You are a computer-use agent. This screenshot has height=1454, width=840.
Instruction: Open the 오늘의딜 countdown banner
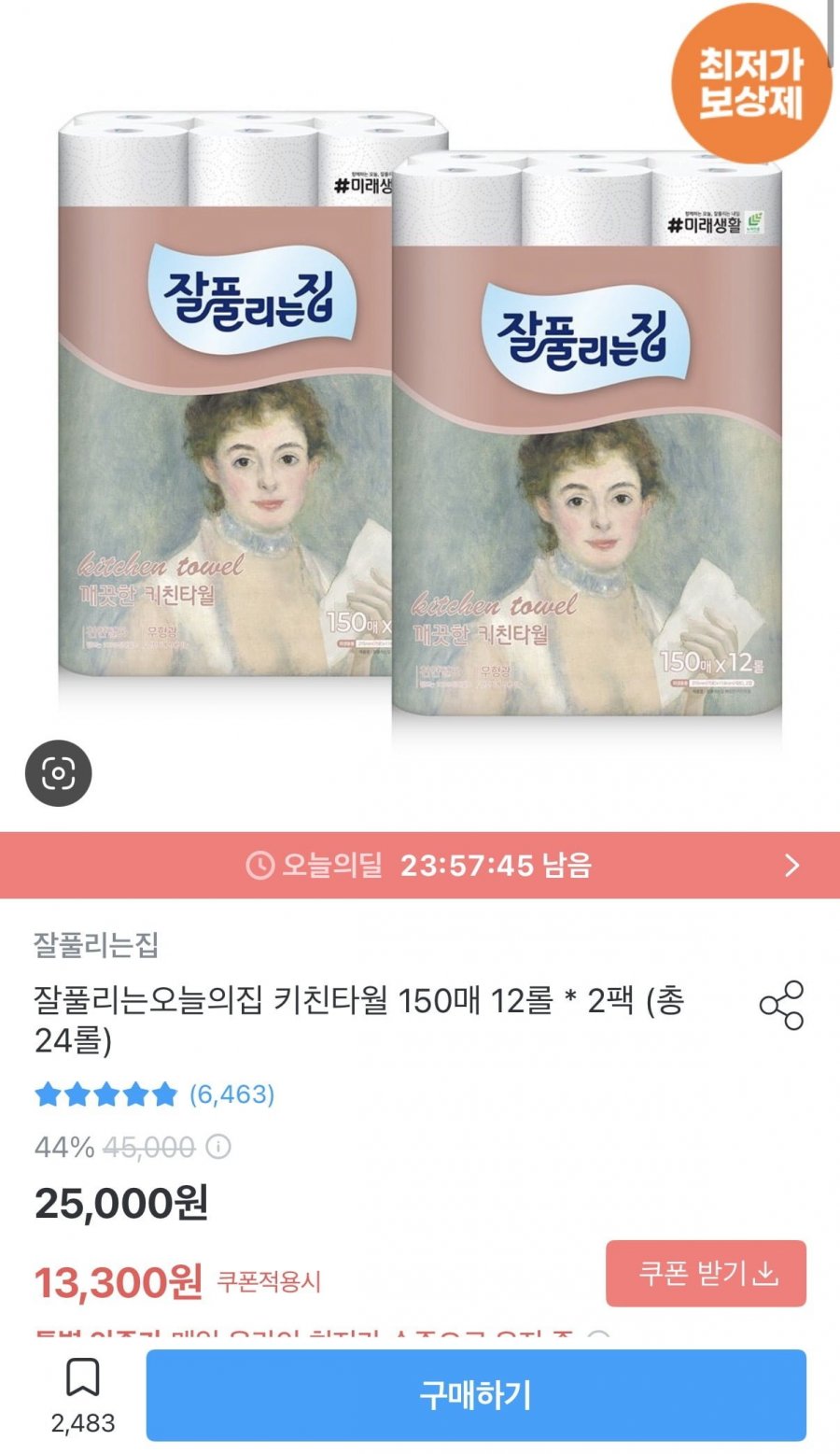[x=420, y=865]
